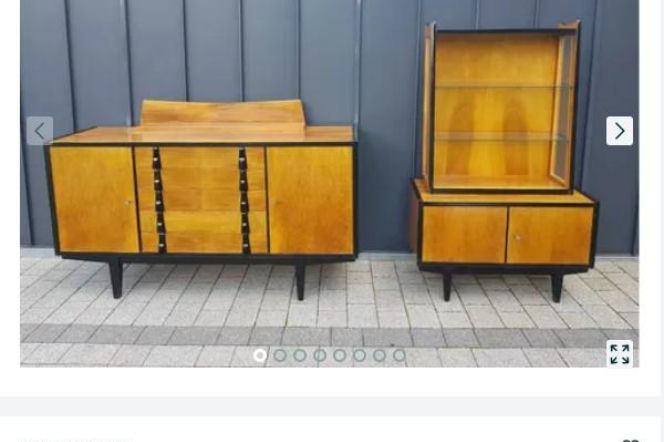Open the furniture listing photo
The width and height of the screenshot is (664, 442).
330,200
